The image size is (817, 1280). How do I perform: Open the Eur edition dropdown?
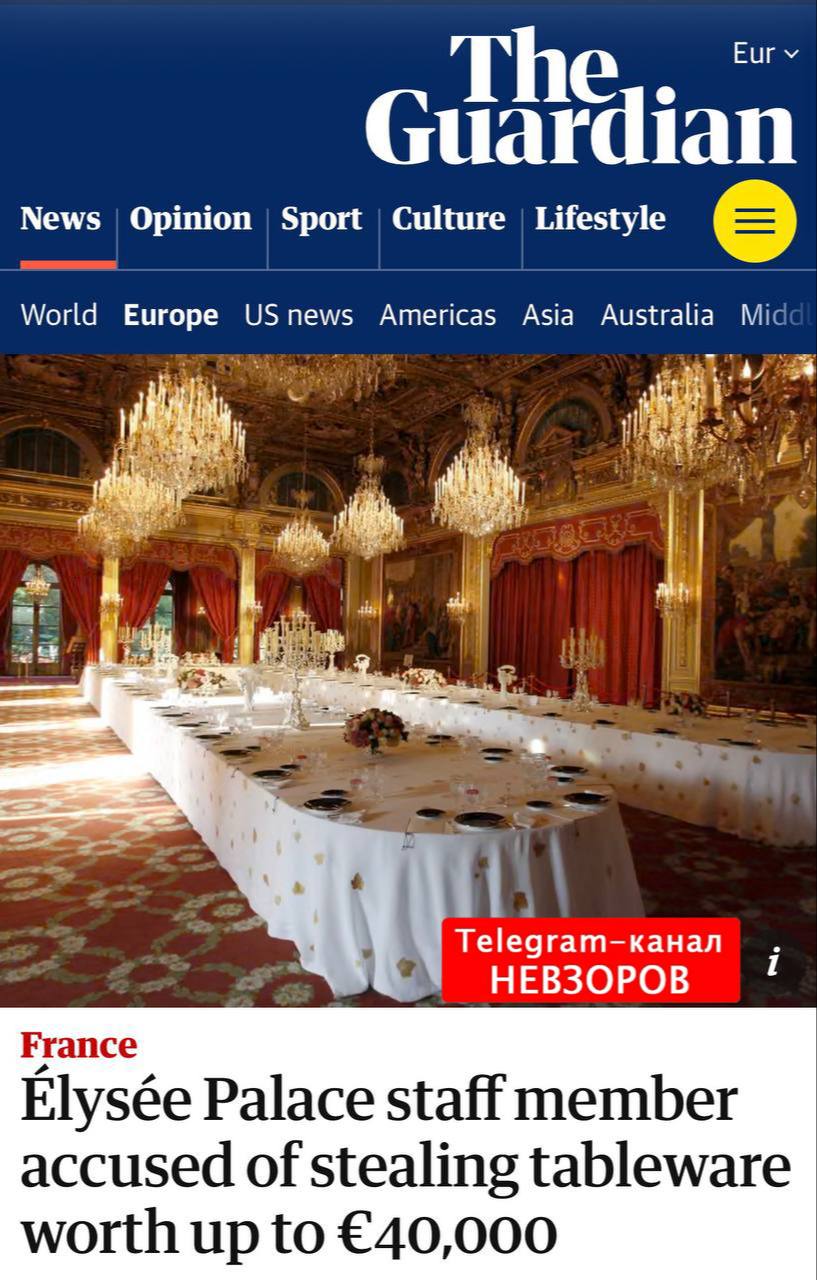point(765,54)
